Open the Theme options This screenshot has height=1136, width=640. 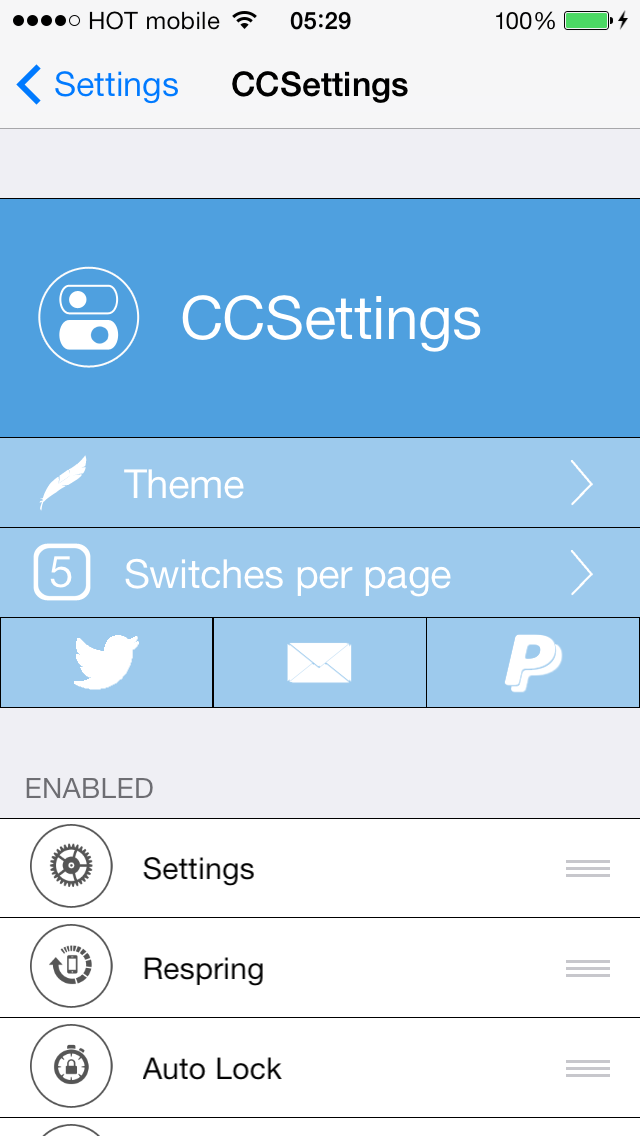(320, 484)
